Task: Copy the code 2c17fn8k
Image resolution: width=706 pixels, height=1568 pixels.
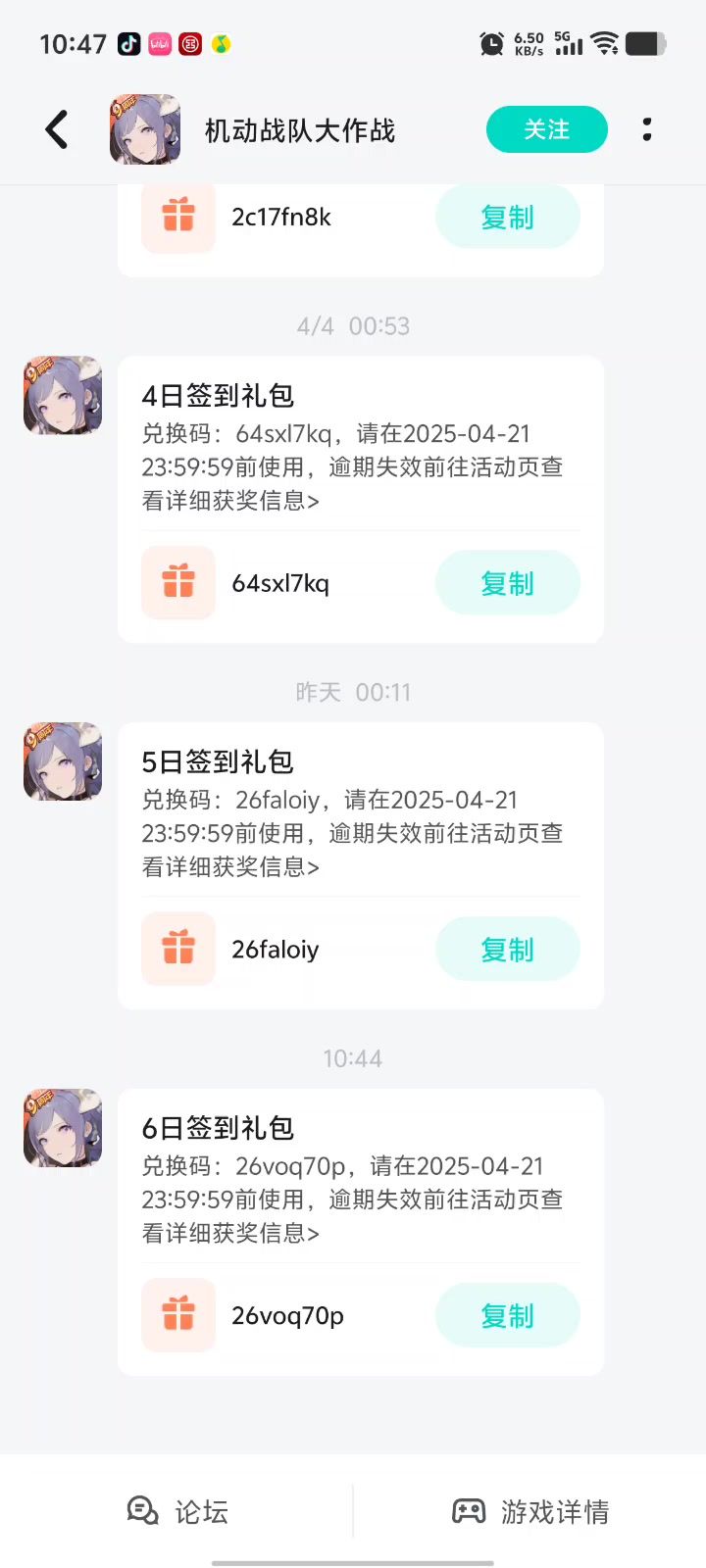Action: coord(507,217)
